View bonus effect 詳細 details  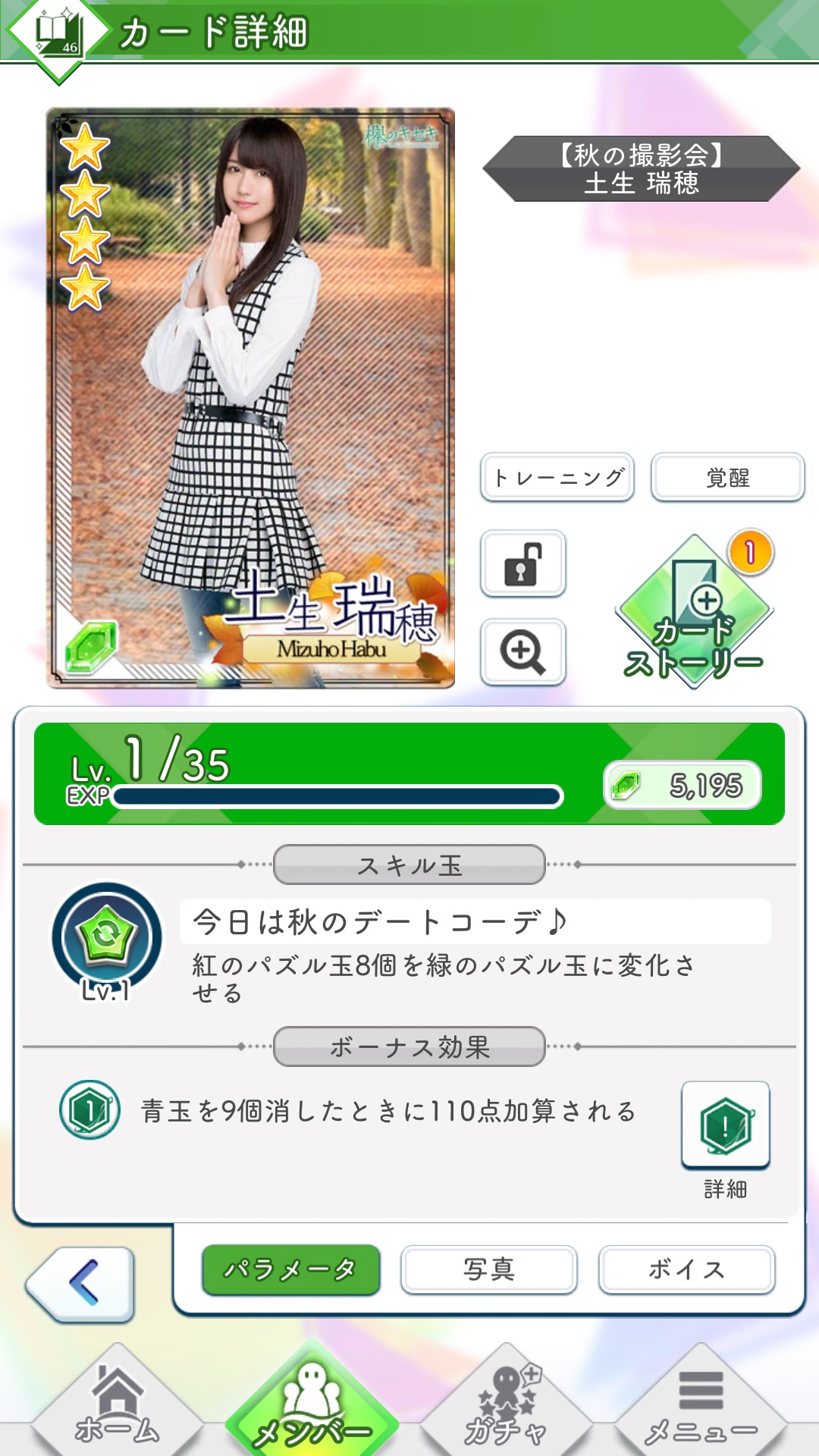(726, 1126)
